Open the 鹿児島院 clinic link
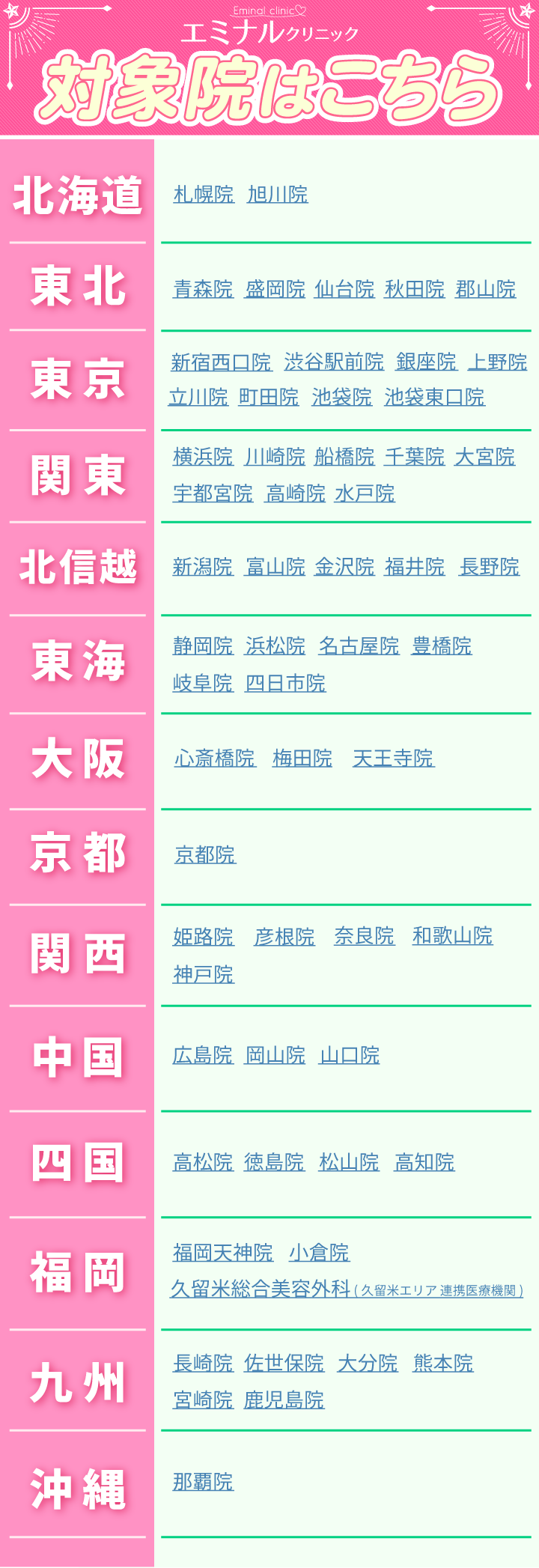Image resolution: width=539 pixels, height=1568 pixels. 284,1400
